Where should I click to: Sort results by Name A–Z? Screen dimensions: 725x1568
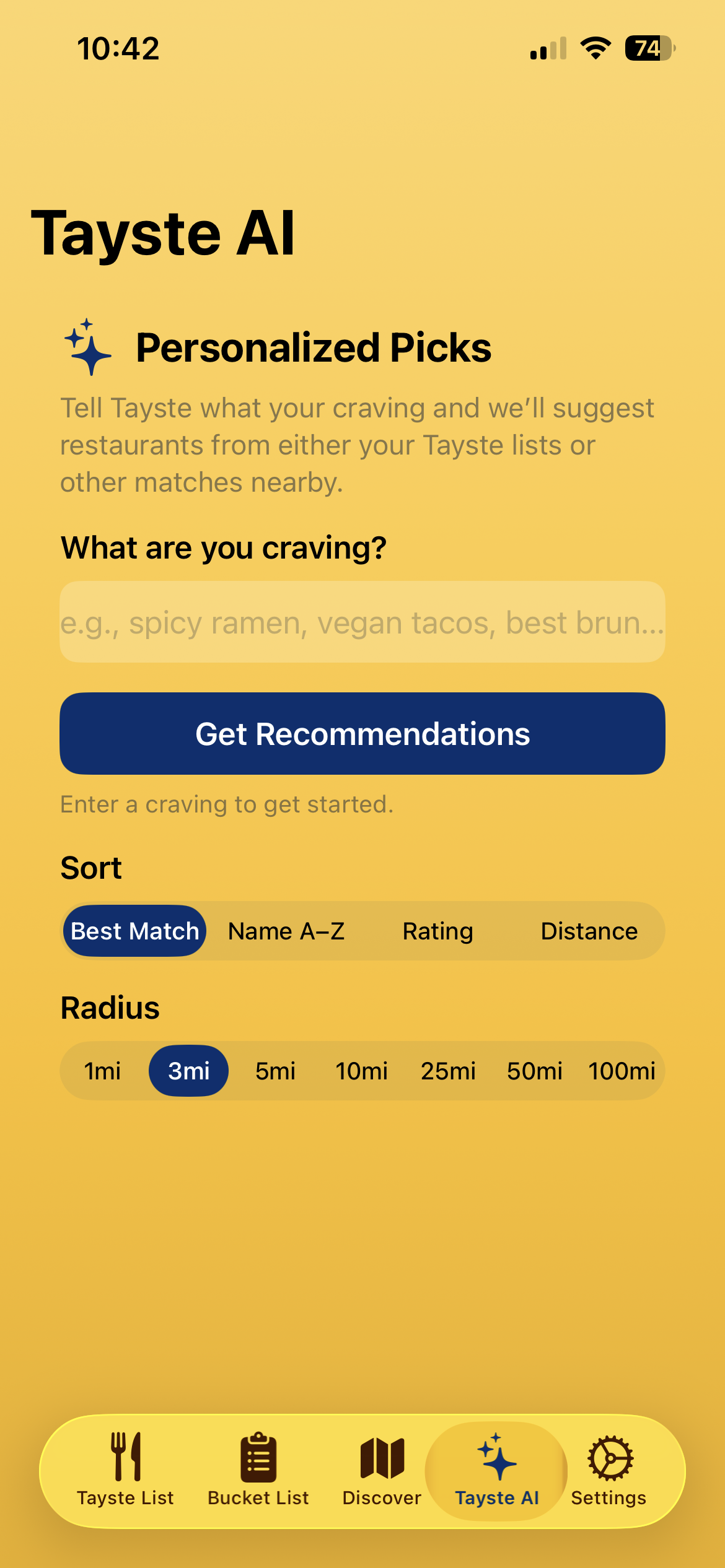point(286,931)
